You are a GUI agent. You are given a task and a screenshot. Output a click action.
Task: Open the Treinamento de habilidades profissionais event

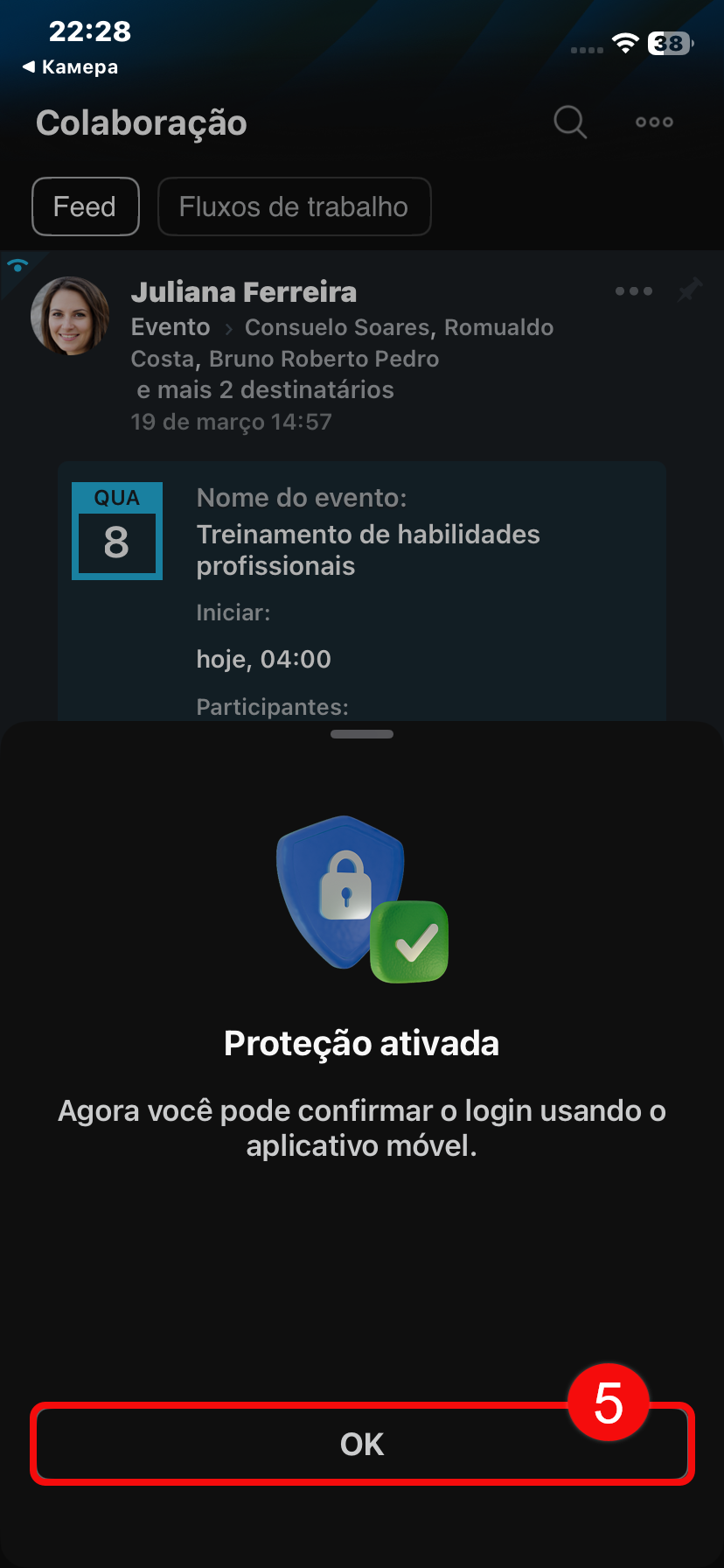pyautogui.click(x=368, y=549)
